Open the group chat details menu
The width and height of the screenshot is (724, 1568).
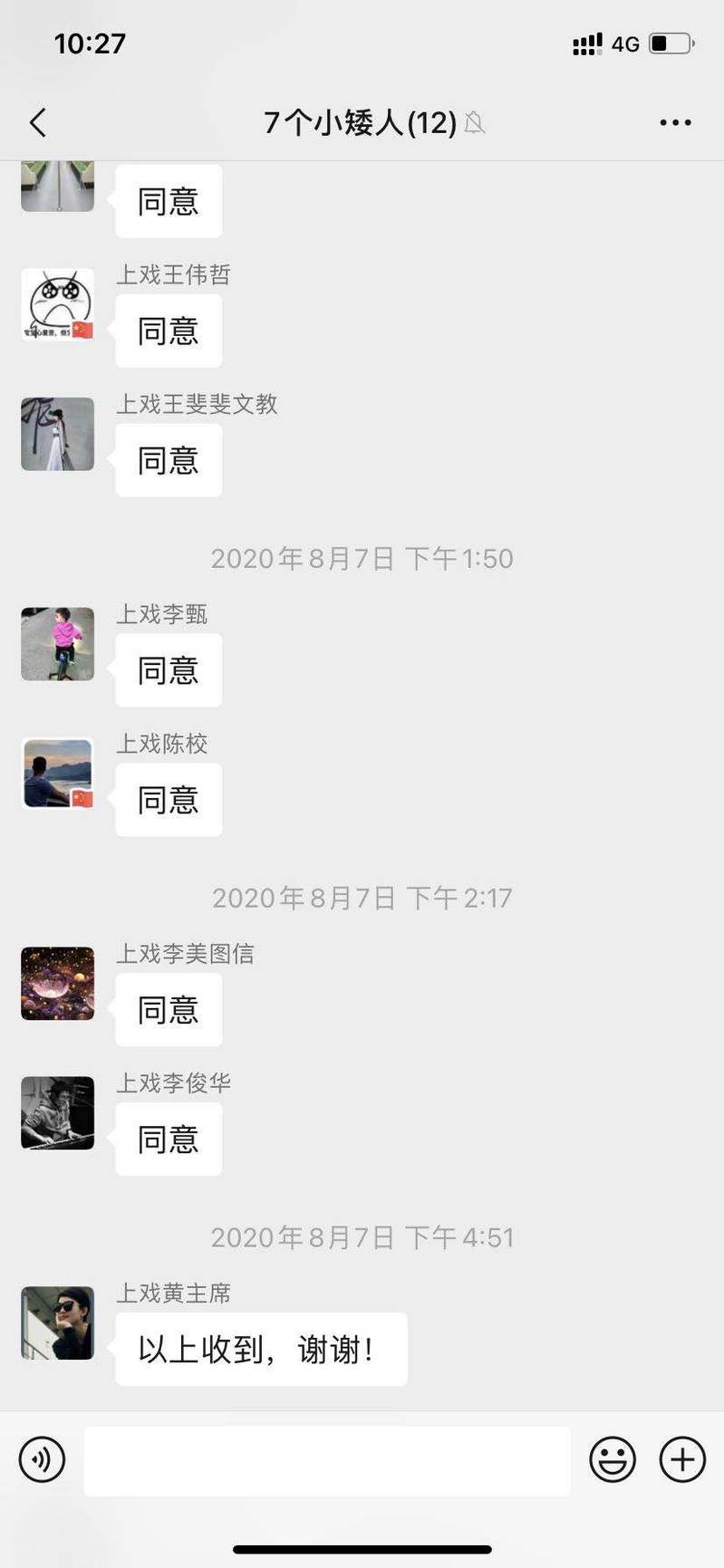tap(675, 122)
